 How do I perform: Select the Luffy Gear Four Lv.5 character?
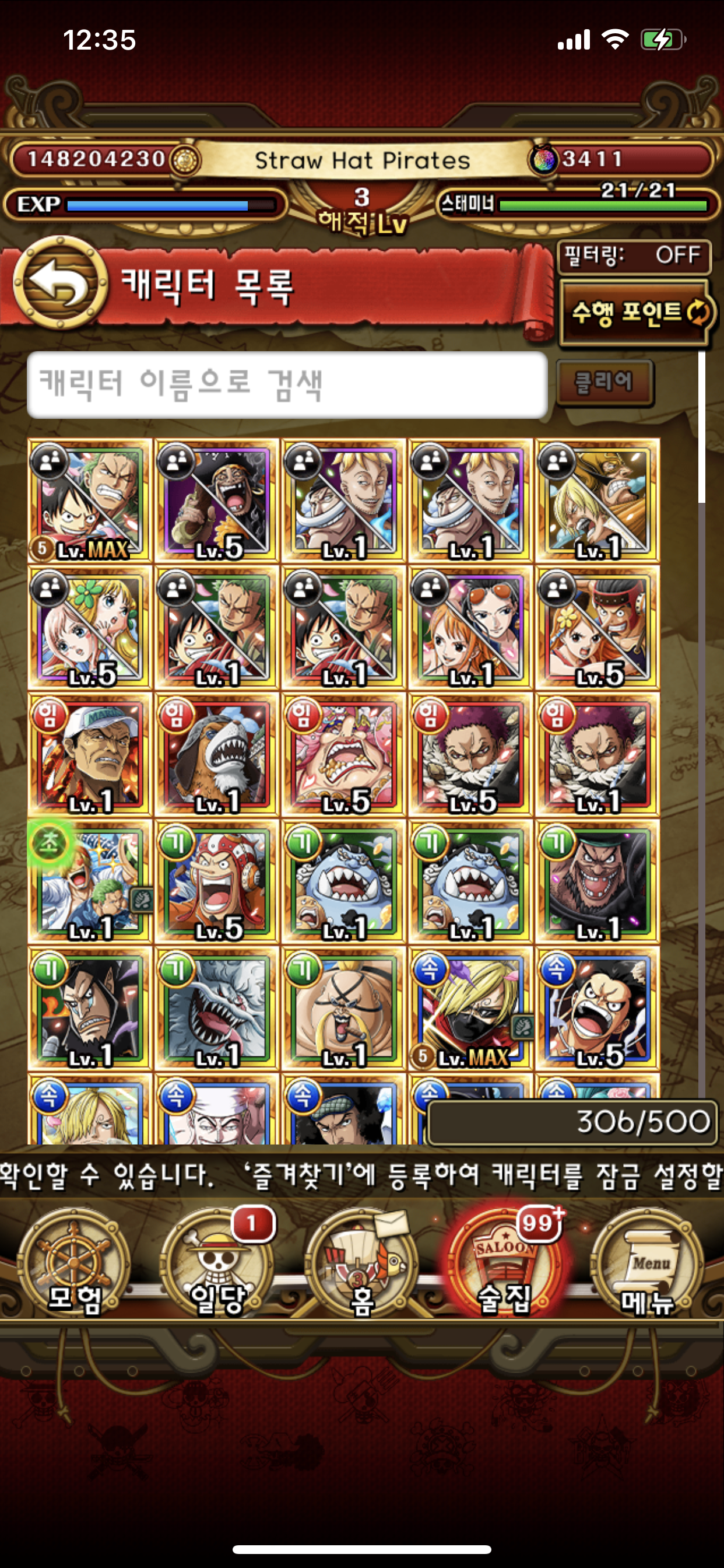(598, 1009)
